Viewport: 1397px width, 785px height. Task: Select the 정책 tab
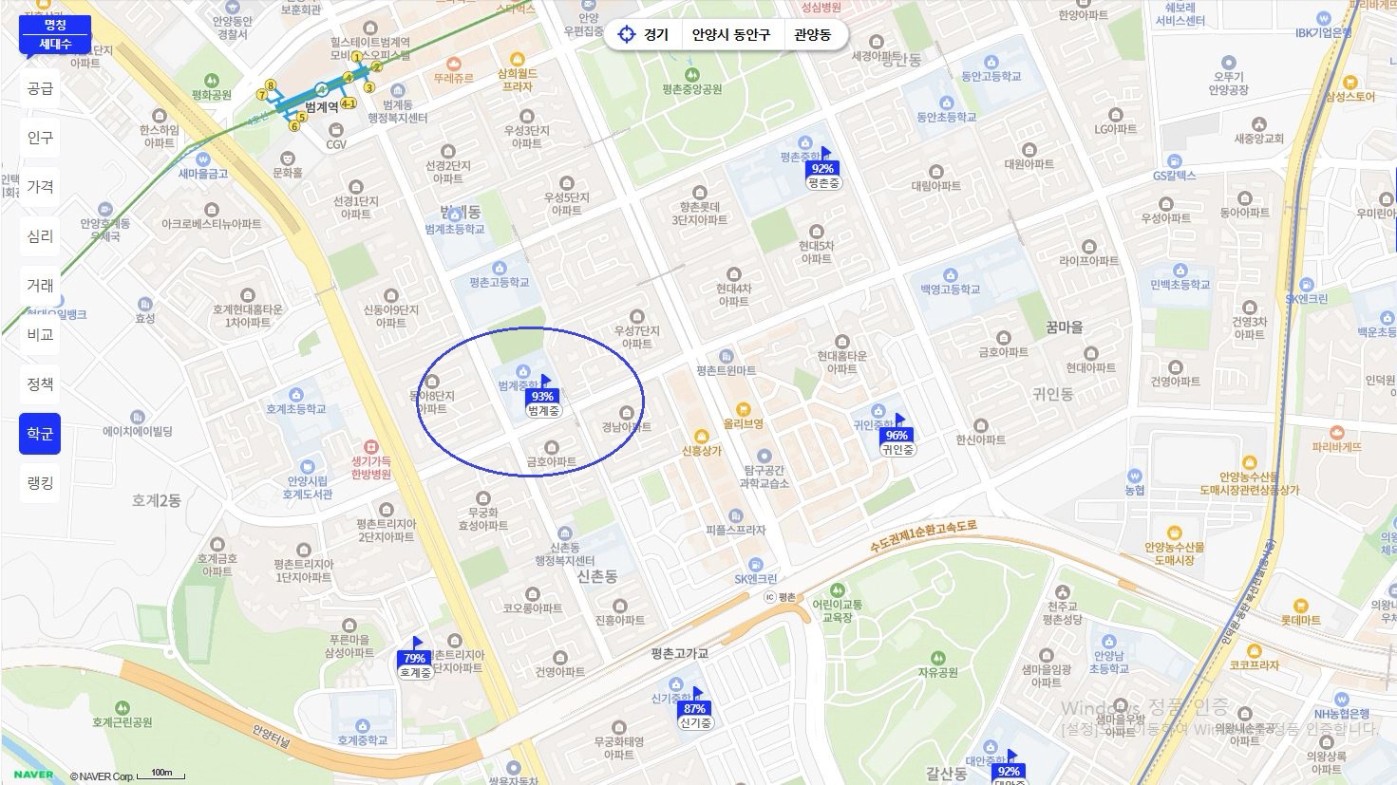click(40, 384)
